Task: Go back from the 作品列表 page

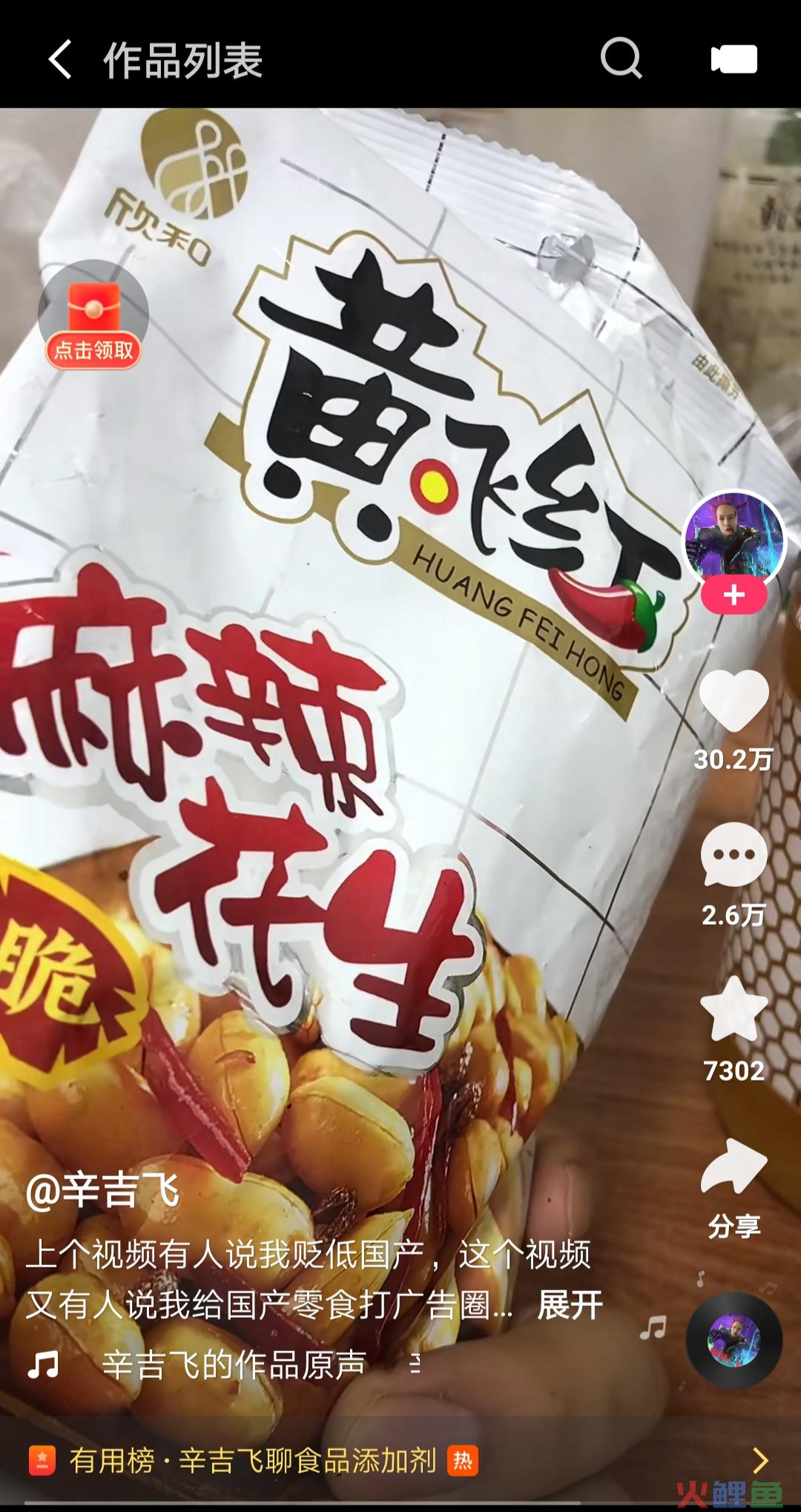Action: coord(61,59)
